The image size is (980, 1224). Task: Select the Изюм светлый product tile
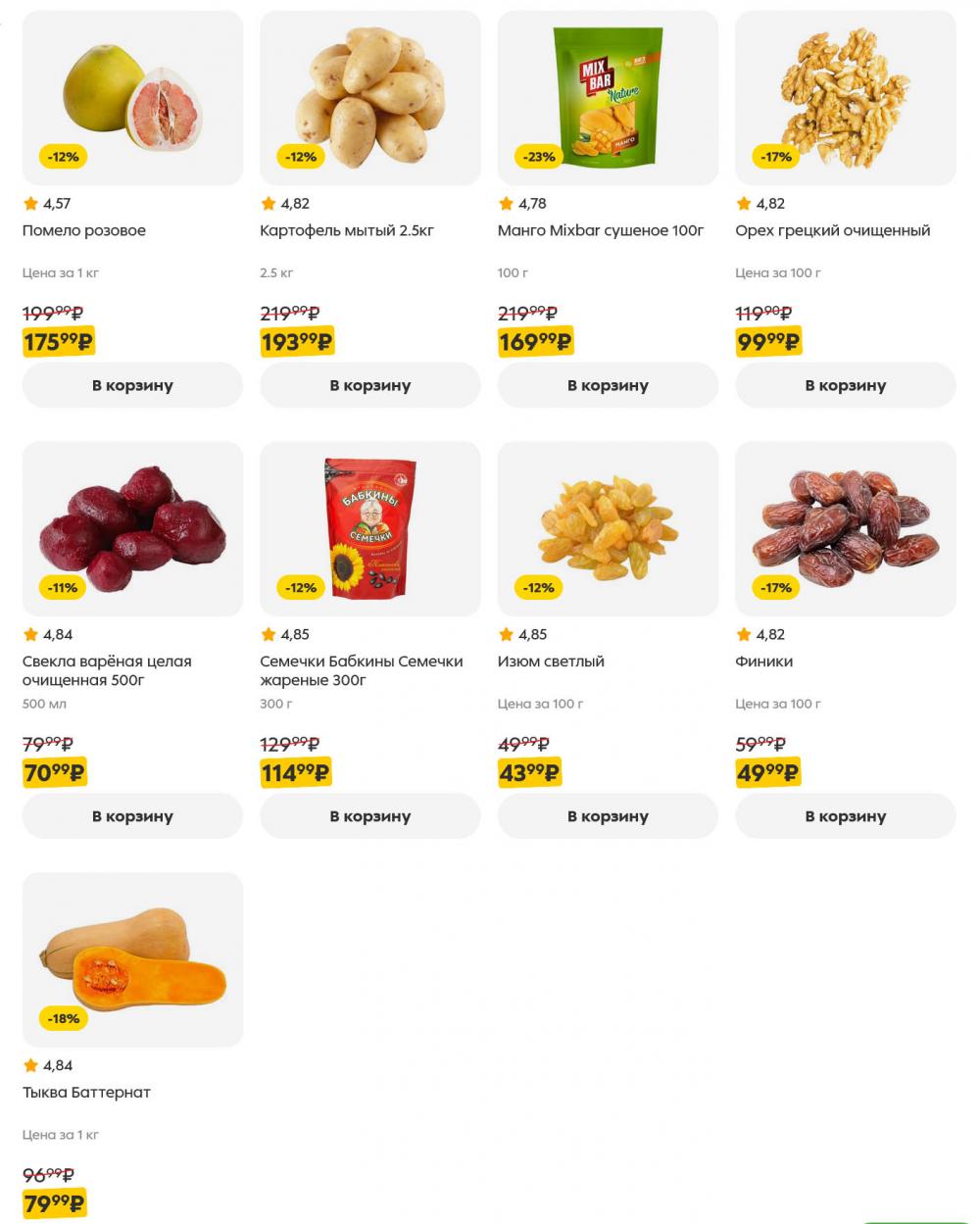608,529
